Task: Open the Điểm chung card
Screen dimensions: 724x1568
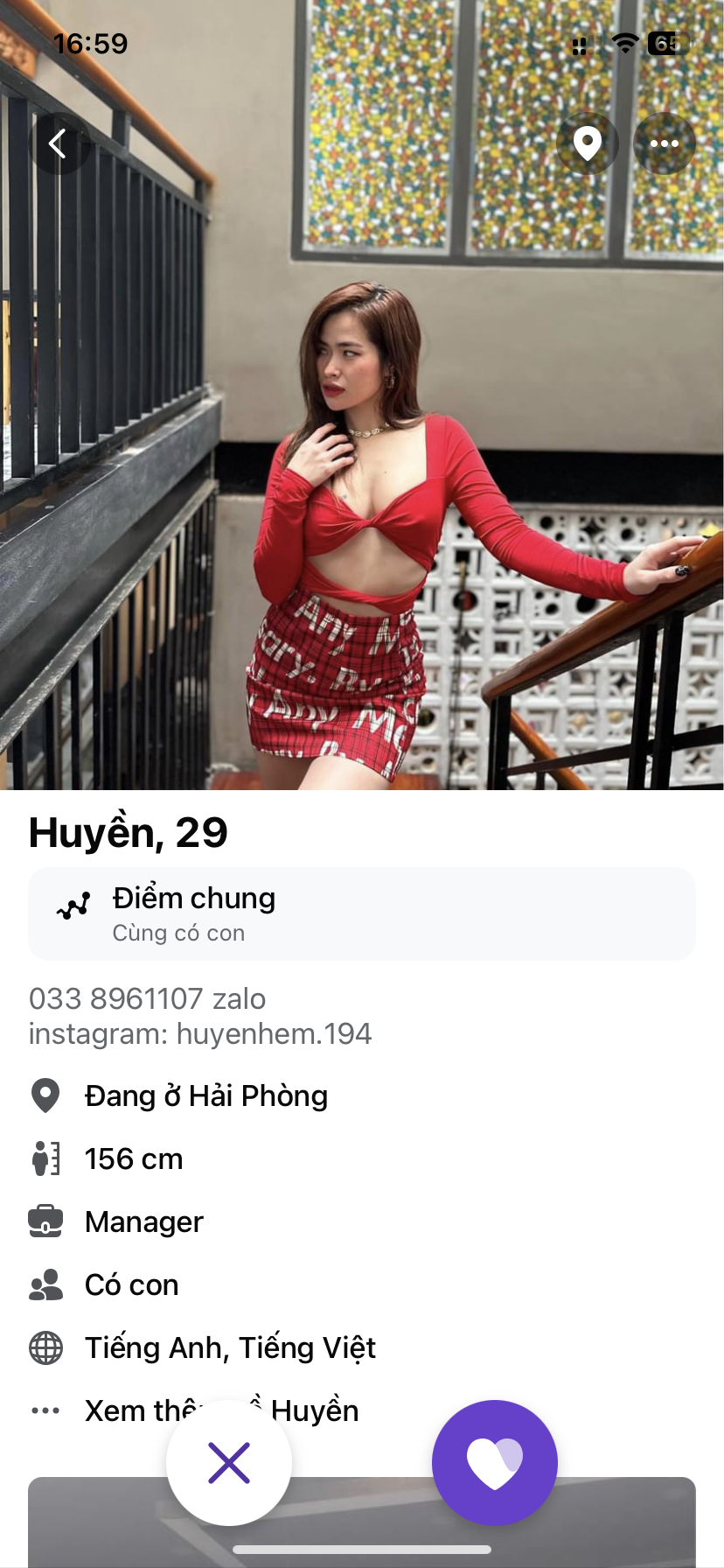Action: (362, 913)
